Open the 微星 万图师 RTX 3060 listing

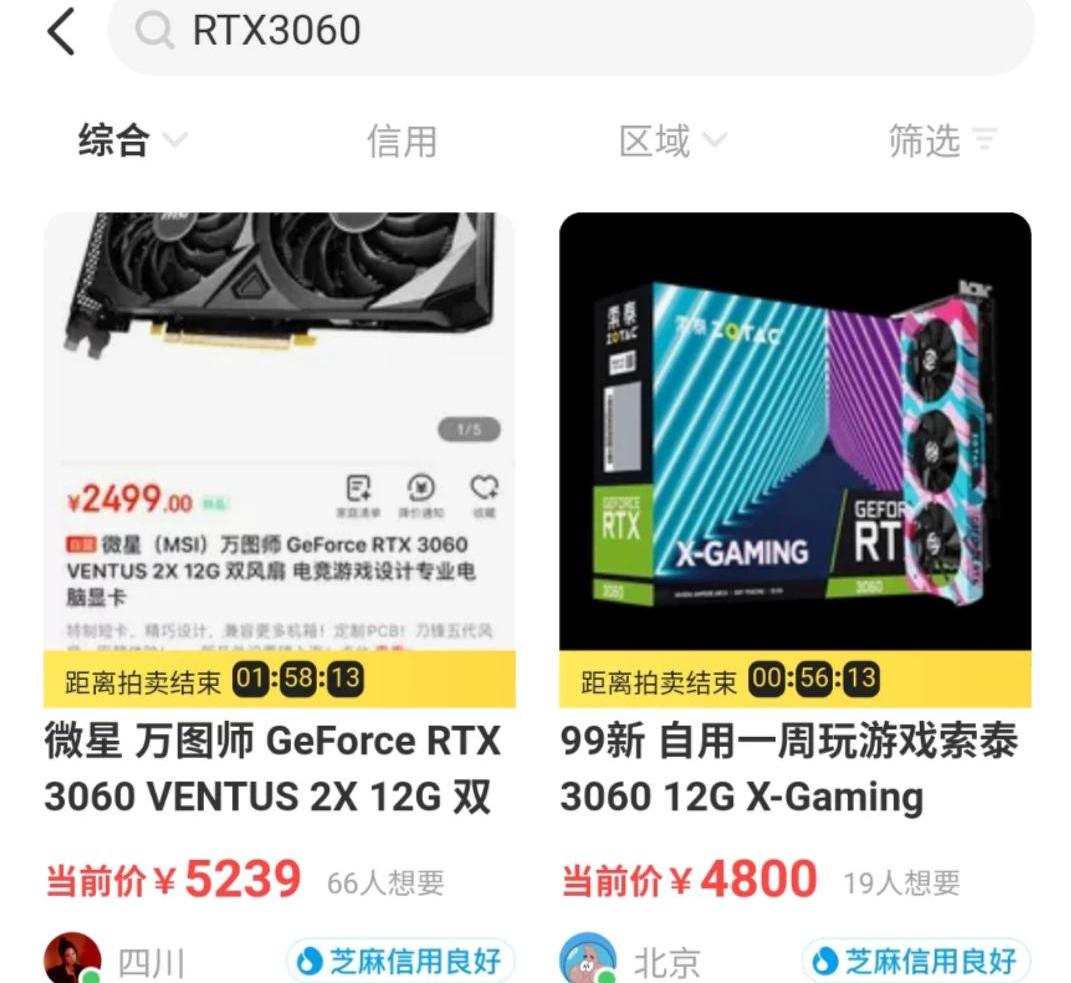[279, 460]
